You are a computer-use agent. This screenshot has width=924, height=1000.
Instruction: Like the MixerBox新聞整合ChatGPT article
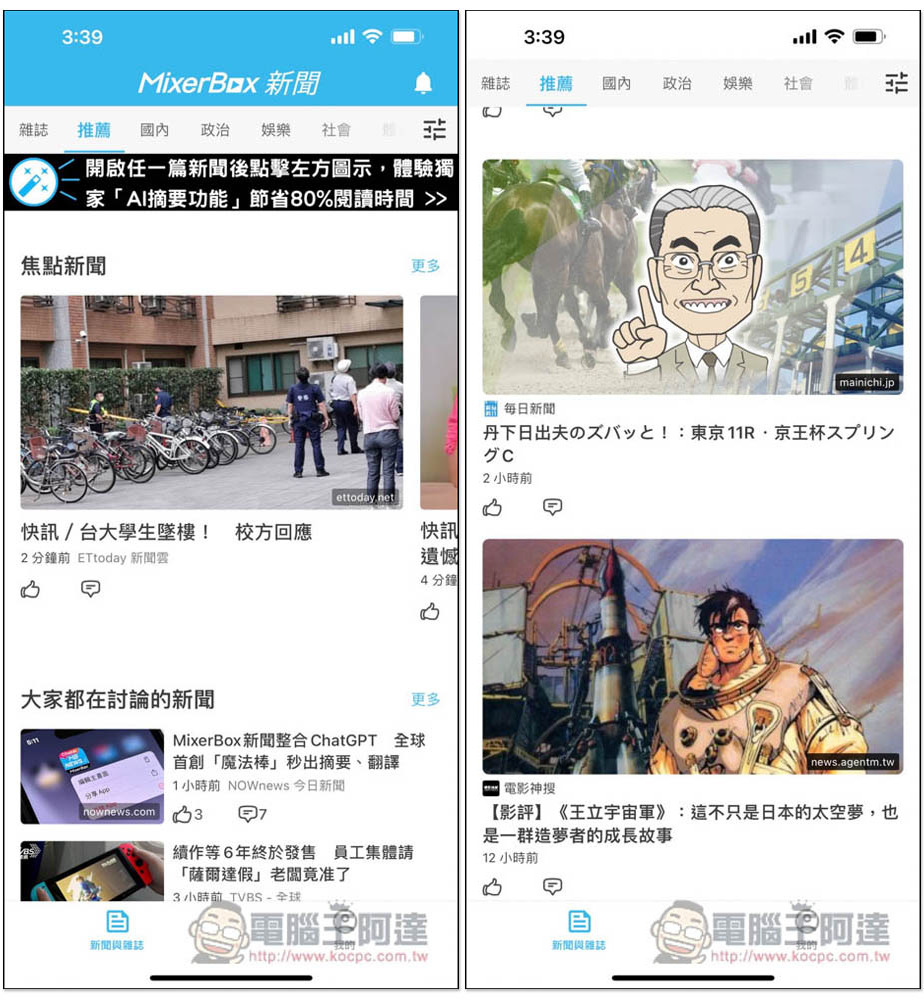point(183,814)
